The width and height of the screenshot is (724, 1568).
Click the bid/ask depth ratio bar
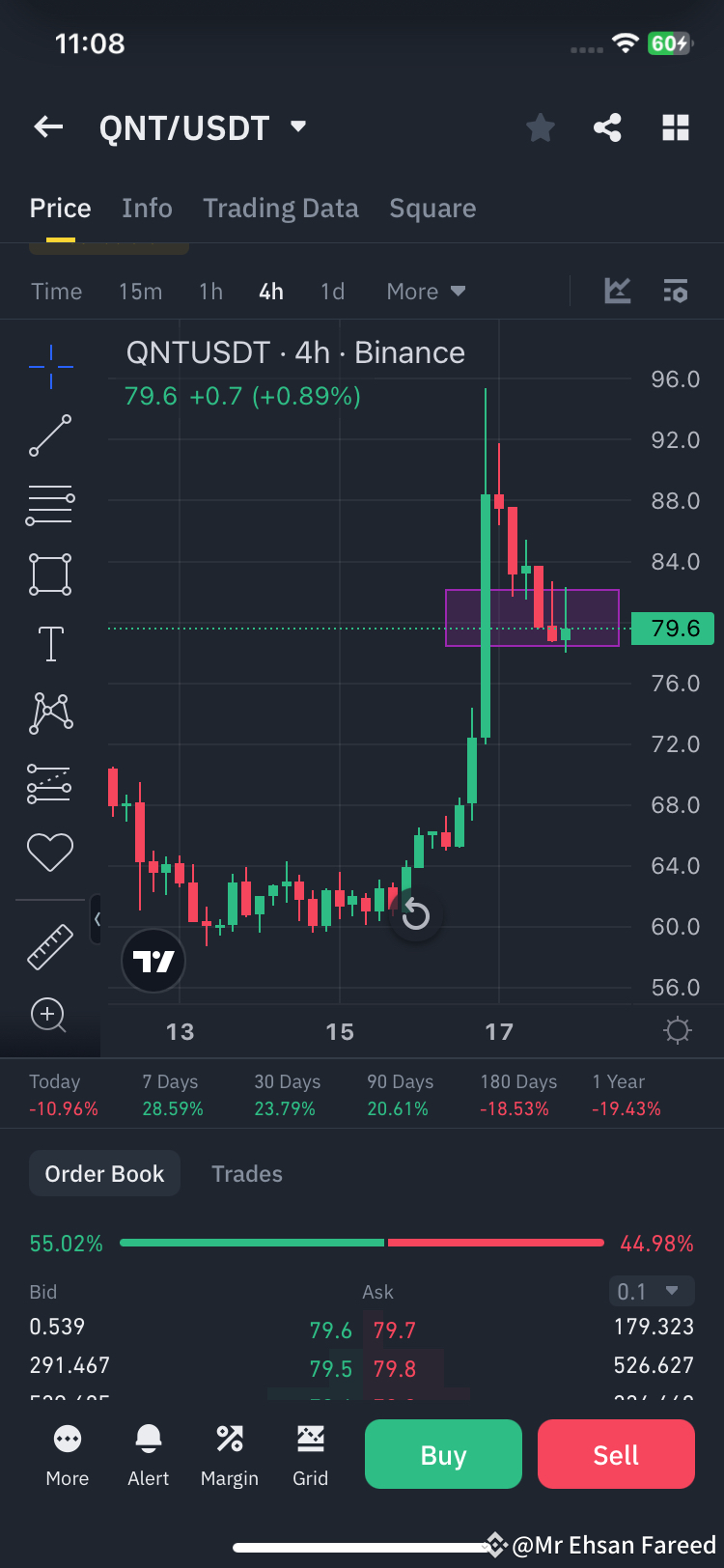(362, 1243)
